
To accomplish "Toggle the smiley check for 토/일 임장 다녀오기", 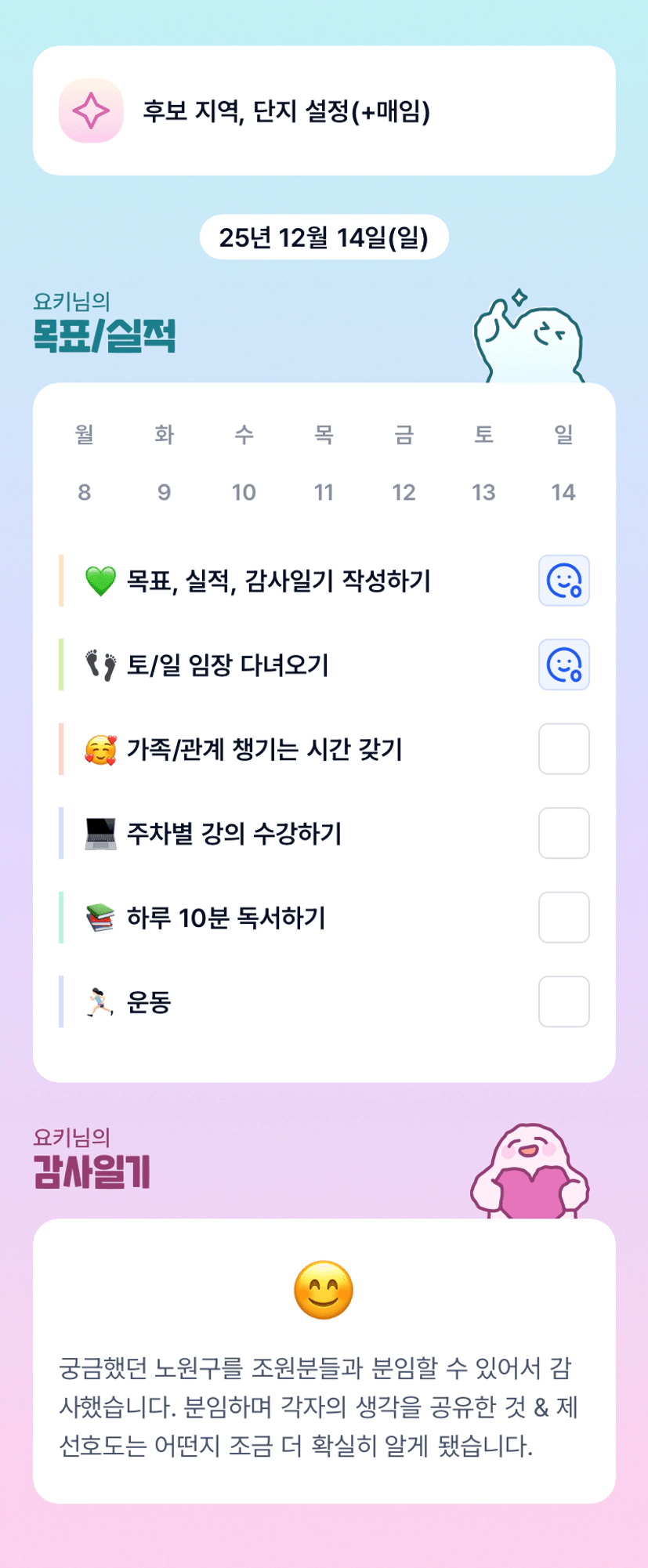I will pos(564,664).
